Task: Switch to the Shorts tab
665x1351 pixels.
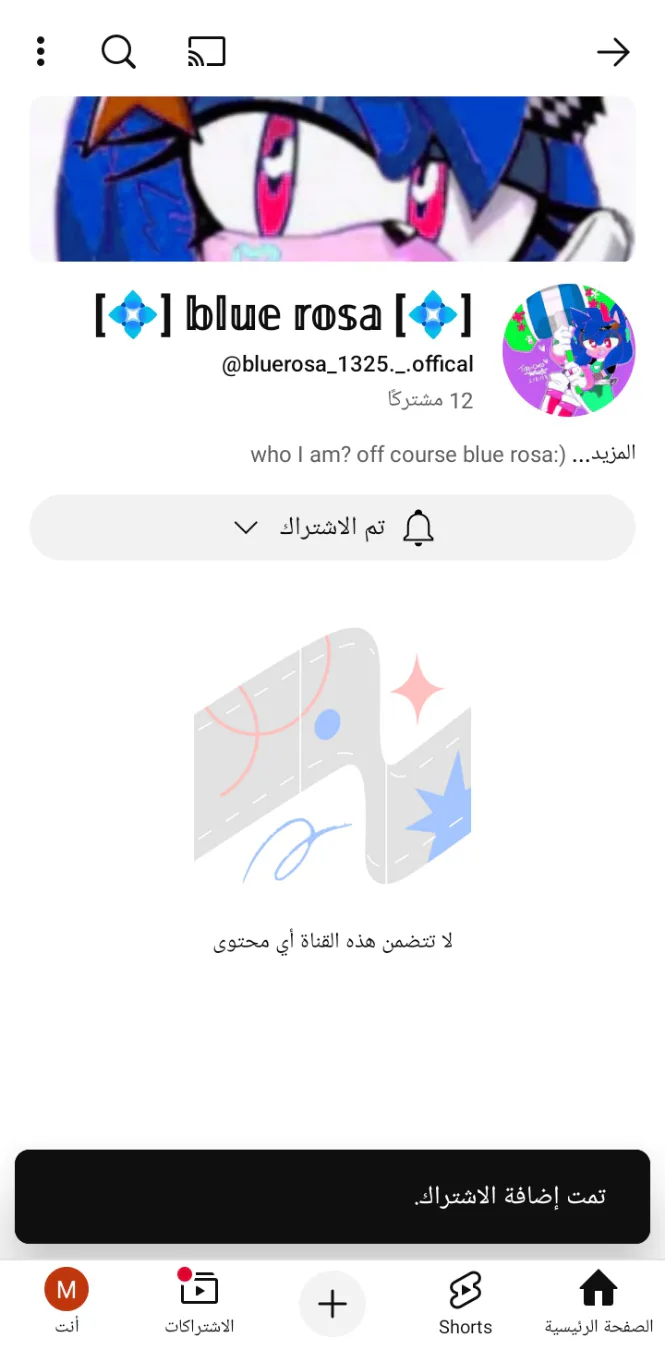Action: [x=465, y=1303]
